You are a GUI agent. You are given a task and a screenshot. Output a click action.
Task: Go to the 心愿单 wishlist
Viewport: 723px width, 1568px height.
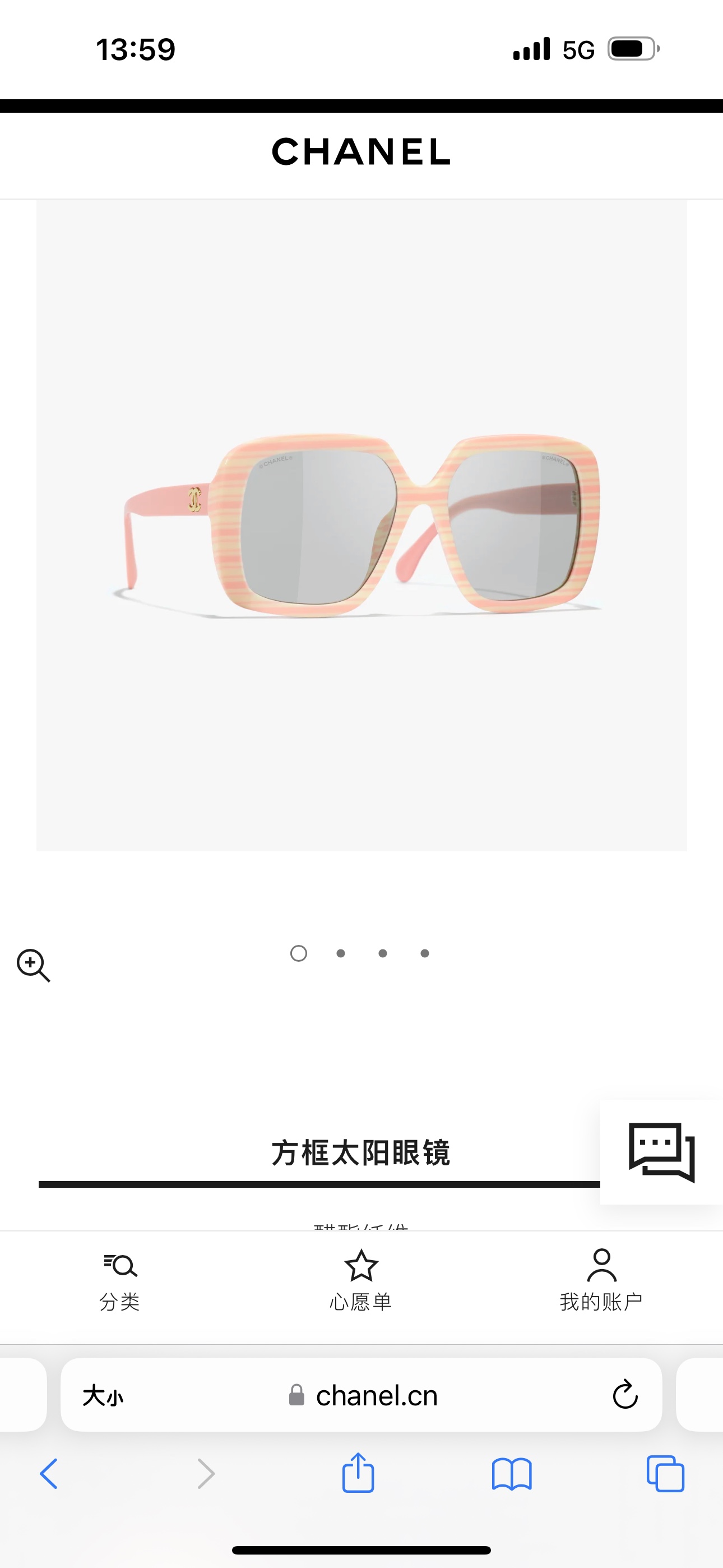[361, 1280]
